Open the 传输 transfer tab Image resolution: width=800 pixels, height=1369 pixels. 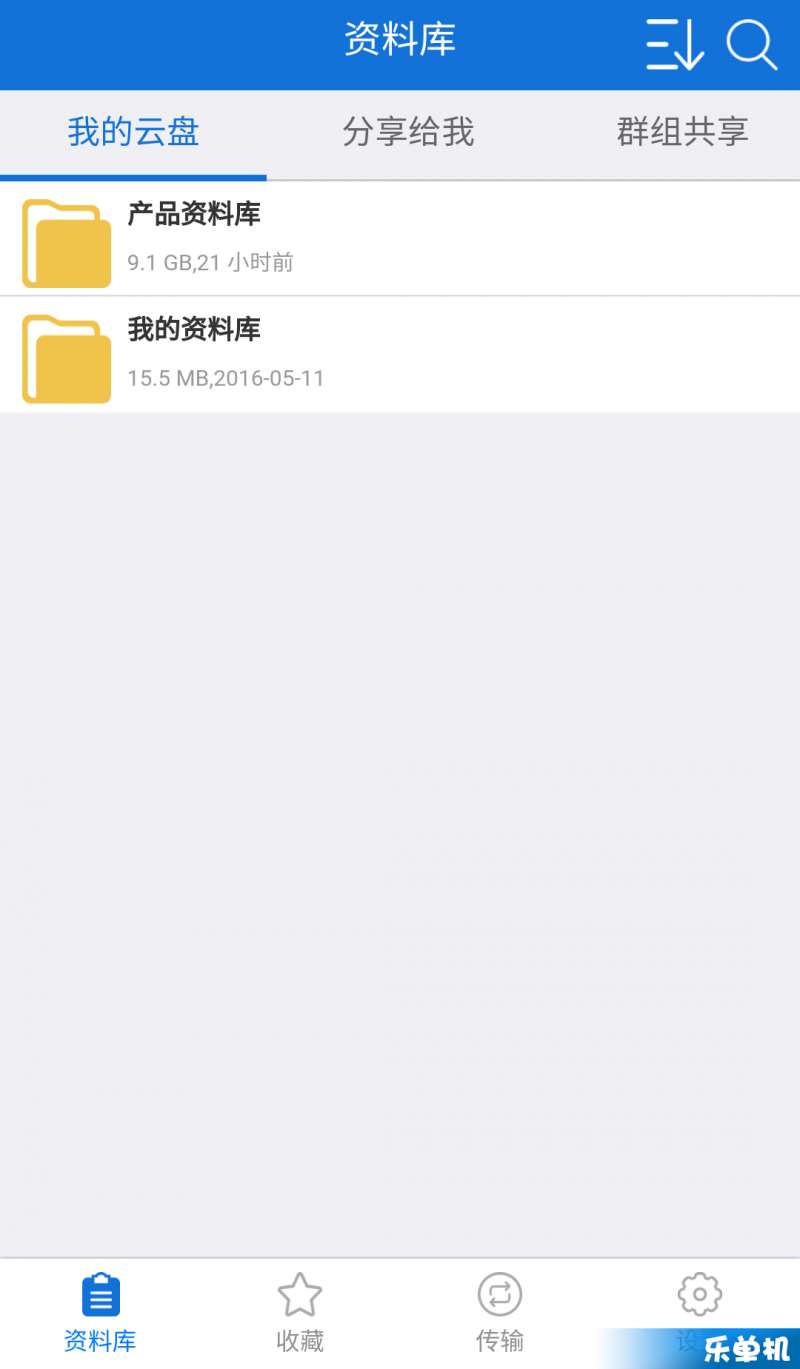coord(500,1313)
